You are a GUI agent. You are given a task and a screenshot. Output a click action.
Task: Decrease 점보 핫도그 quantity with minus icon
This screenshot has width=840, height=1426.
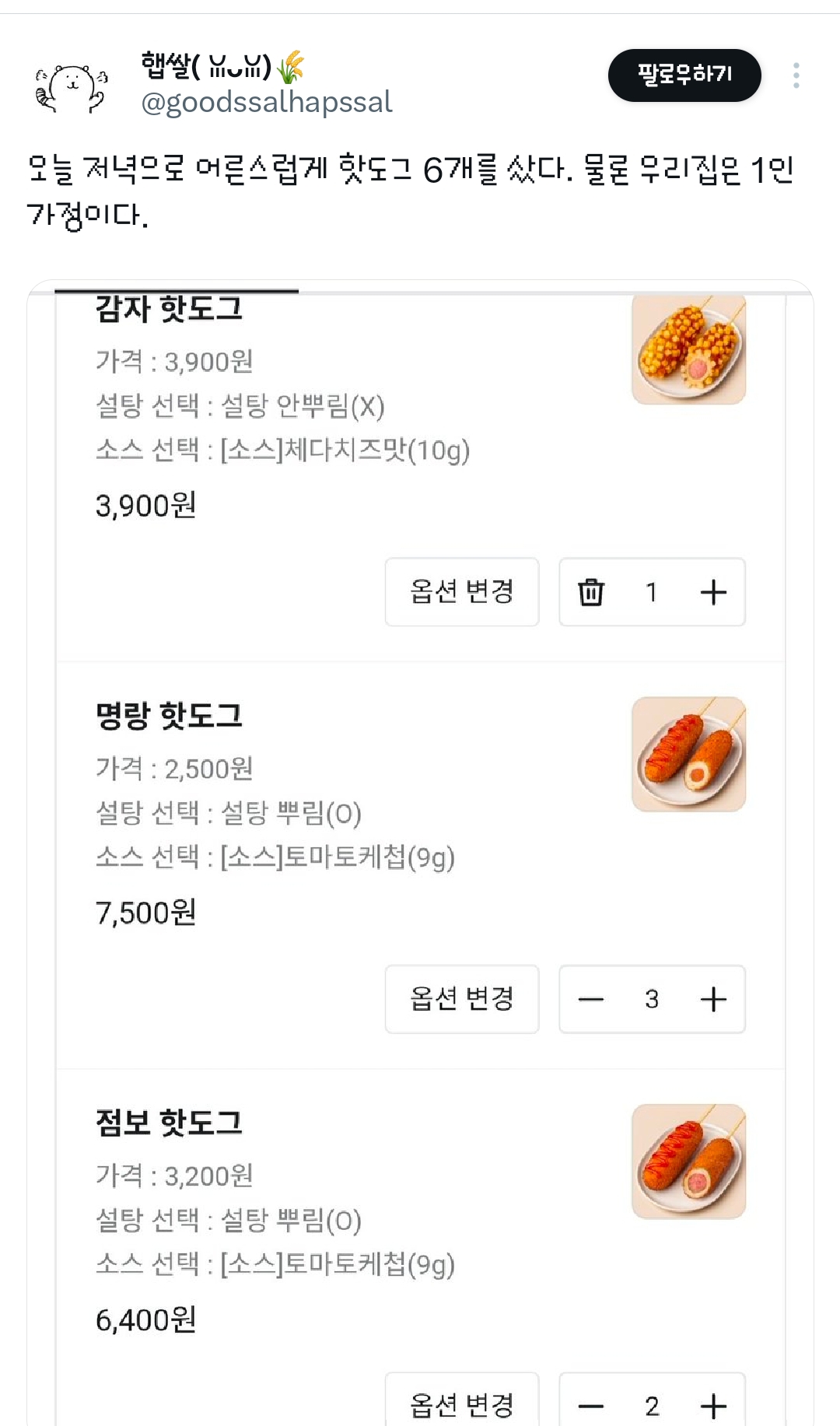[x=592, y=1406]
